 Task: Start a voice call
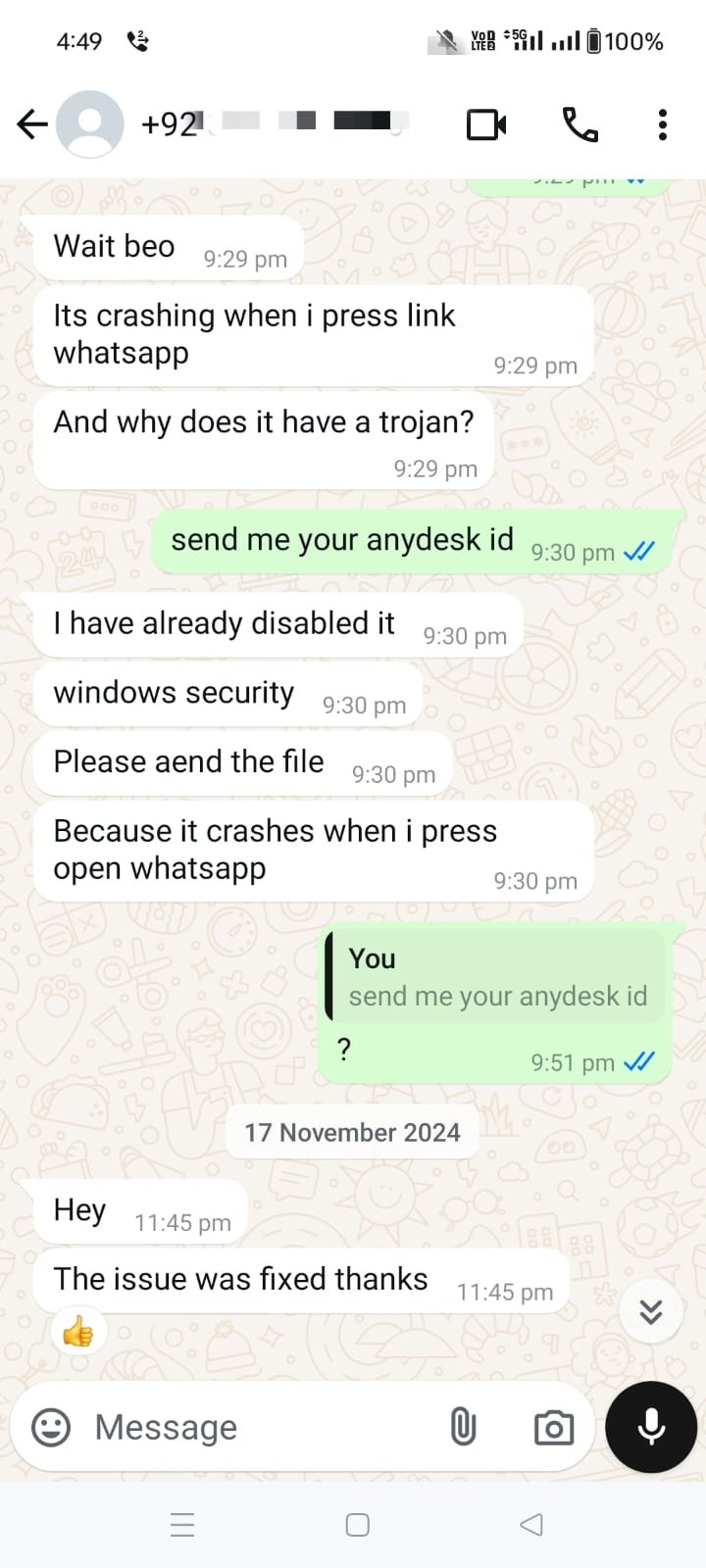[x=580, y=124]
